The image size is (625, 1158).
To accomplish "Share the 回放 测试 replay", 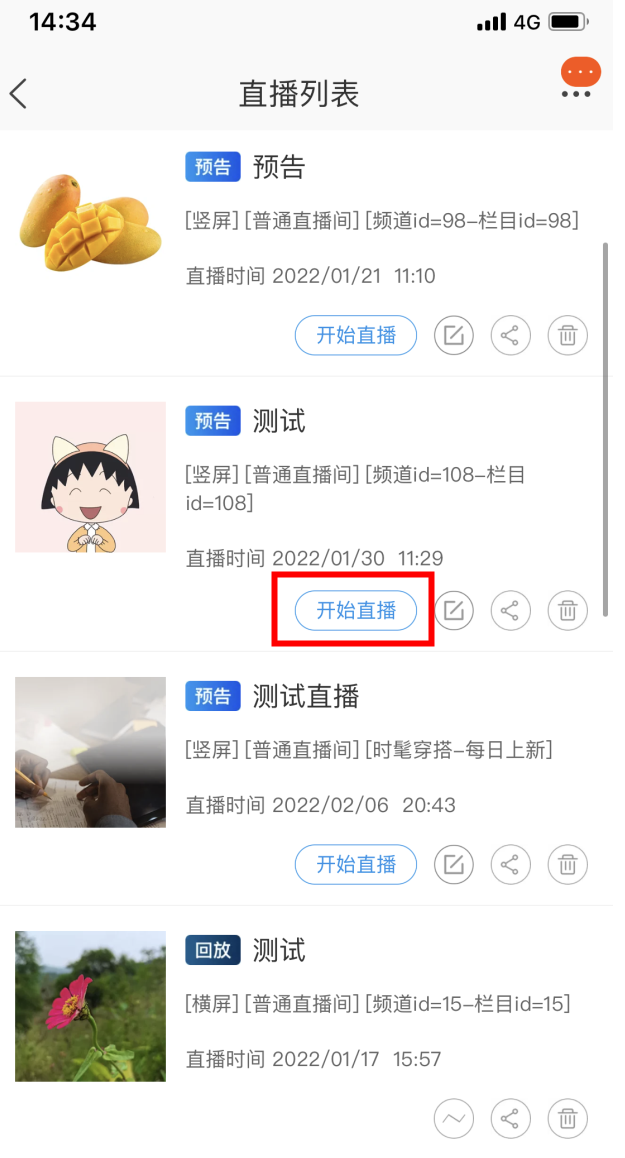I will tap(511, 1118).
